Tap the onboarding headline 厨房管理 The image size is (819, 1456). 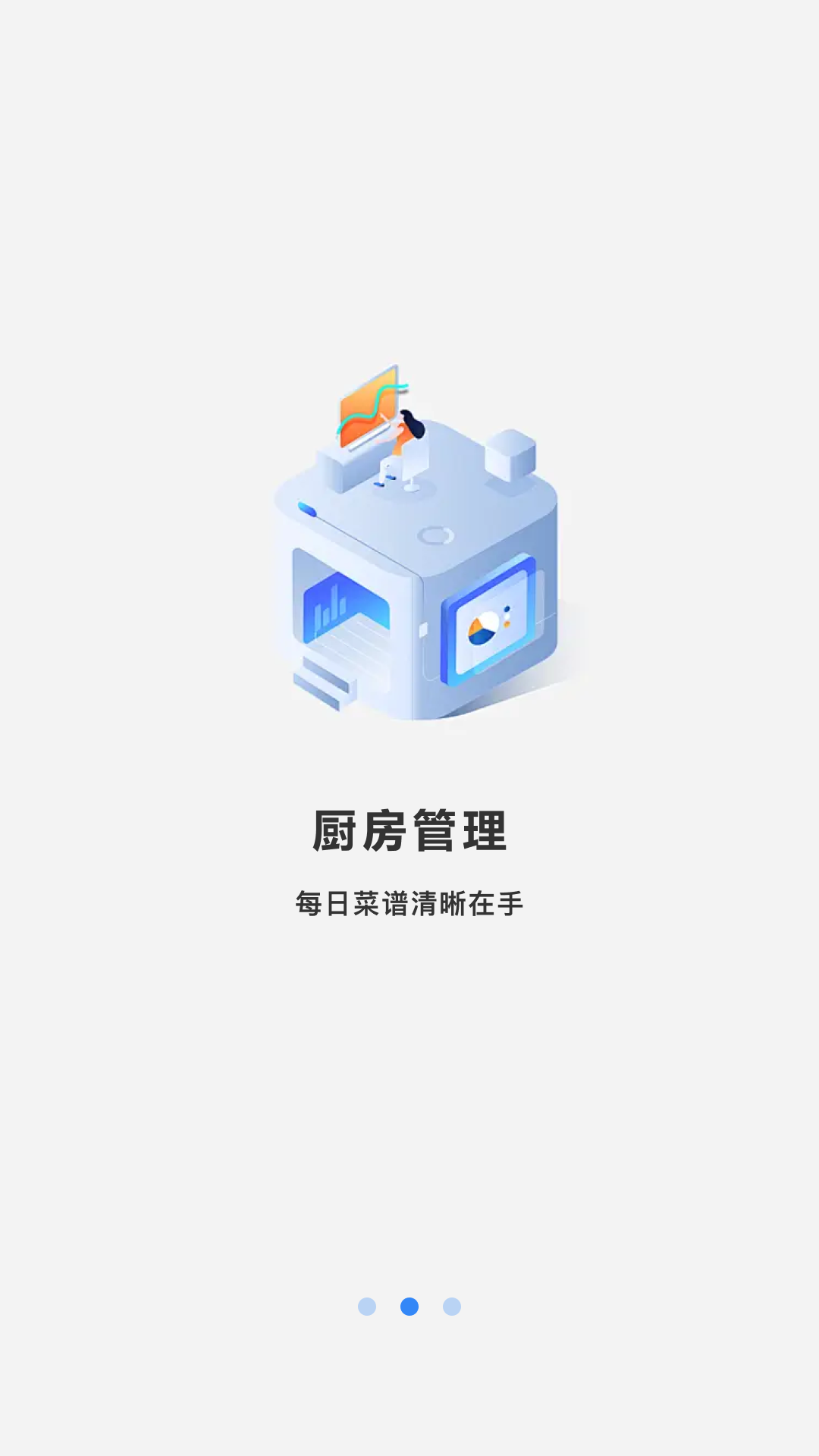pyautogui.click(x=409, y=831)
